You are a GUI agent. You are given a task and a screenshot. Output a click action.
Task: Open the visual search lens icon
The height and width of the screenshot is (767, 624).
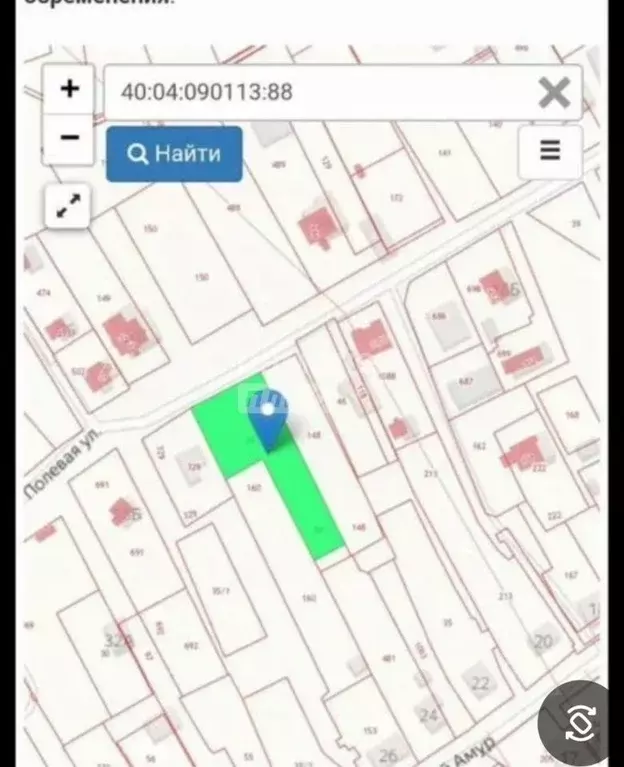[x=582, y=722]
